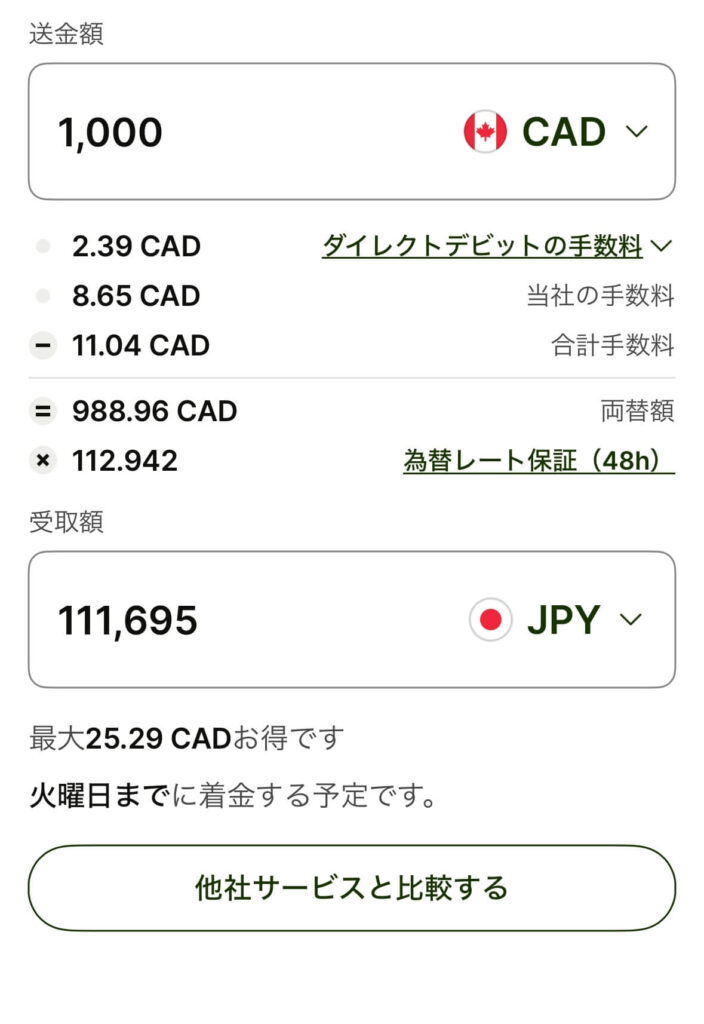
Task: Change the JPY receiving currency
Action: pos(556,620)
